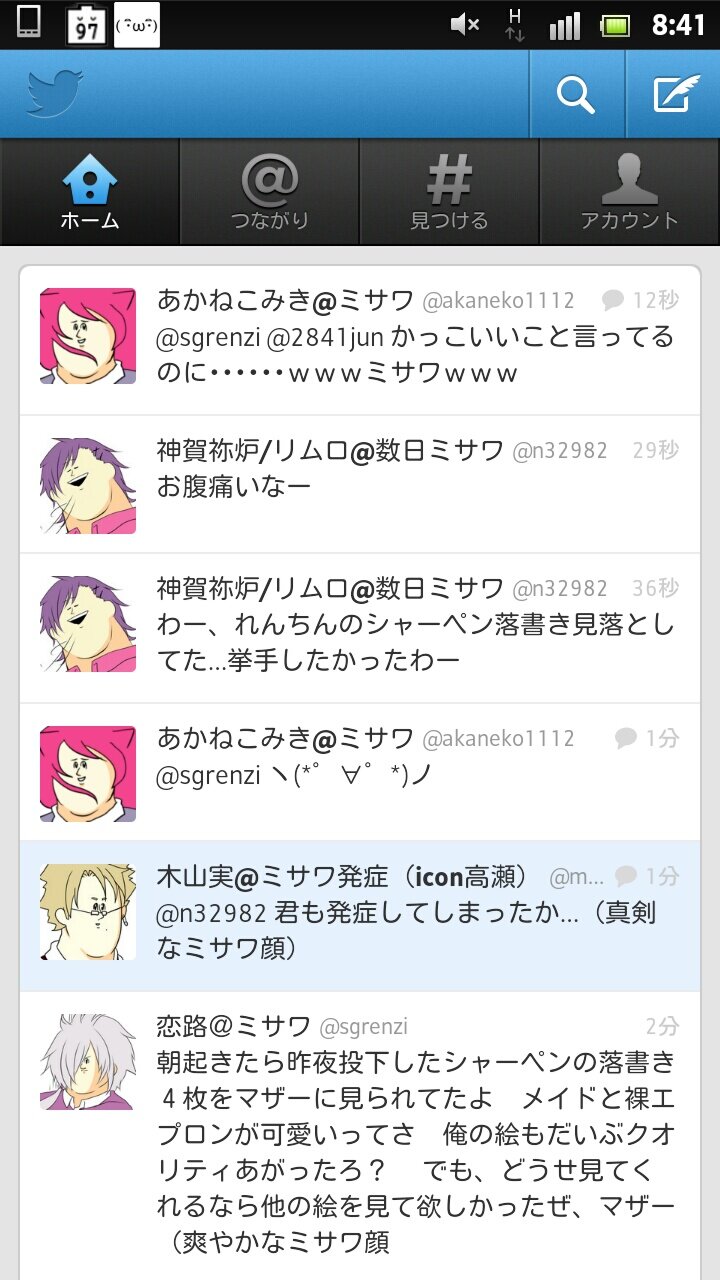Open the 見つける tab
The image size is (720, 1280).
pos(450,192)
